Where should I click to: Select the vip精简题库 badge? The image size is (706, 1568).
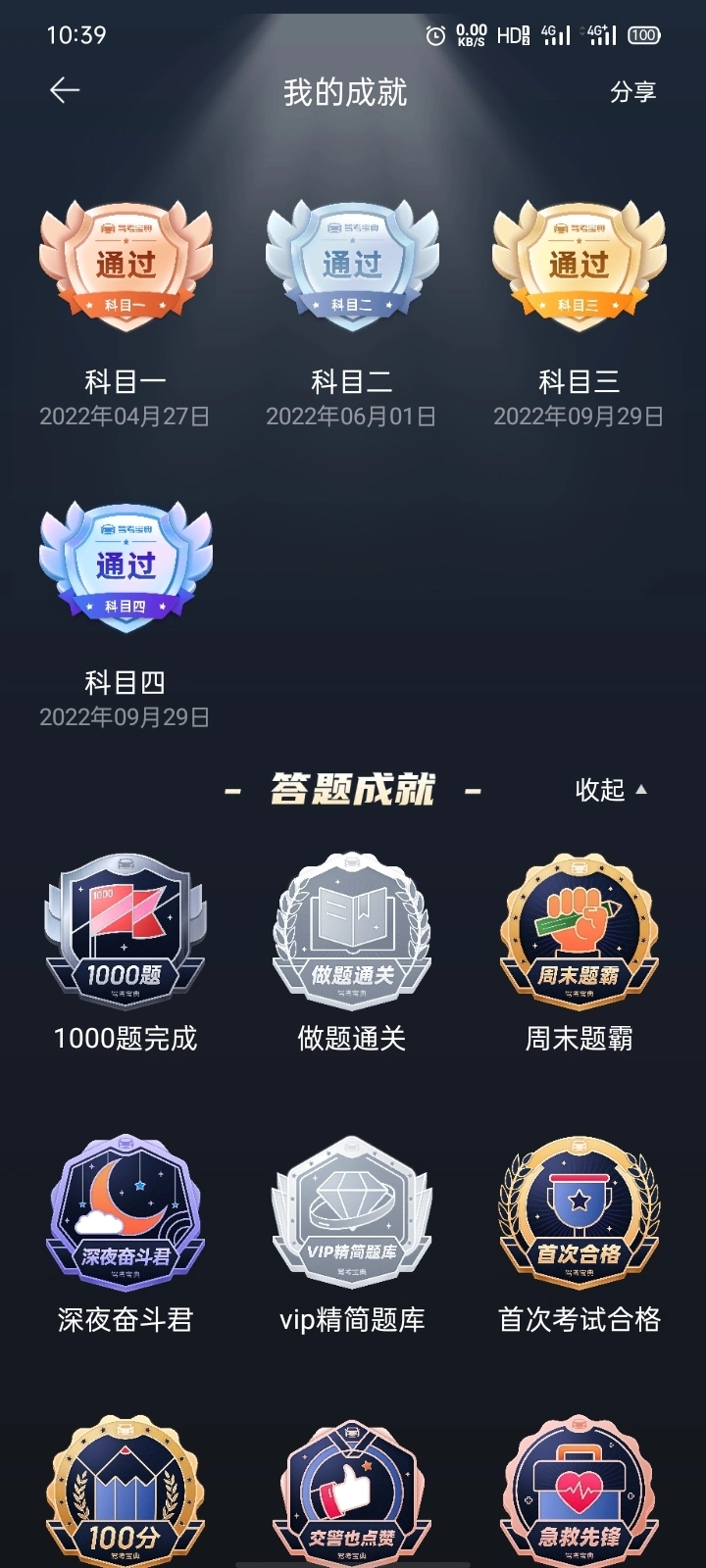pyautogui.click(x=352, y=1213)
